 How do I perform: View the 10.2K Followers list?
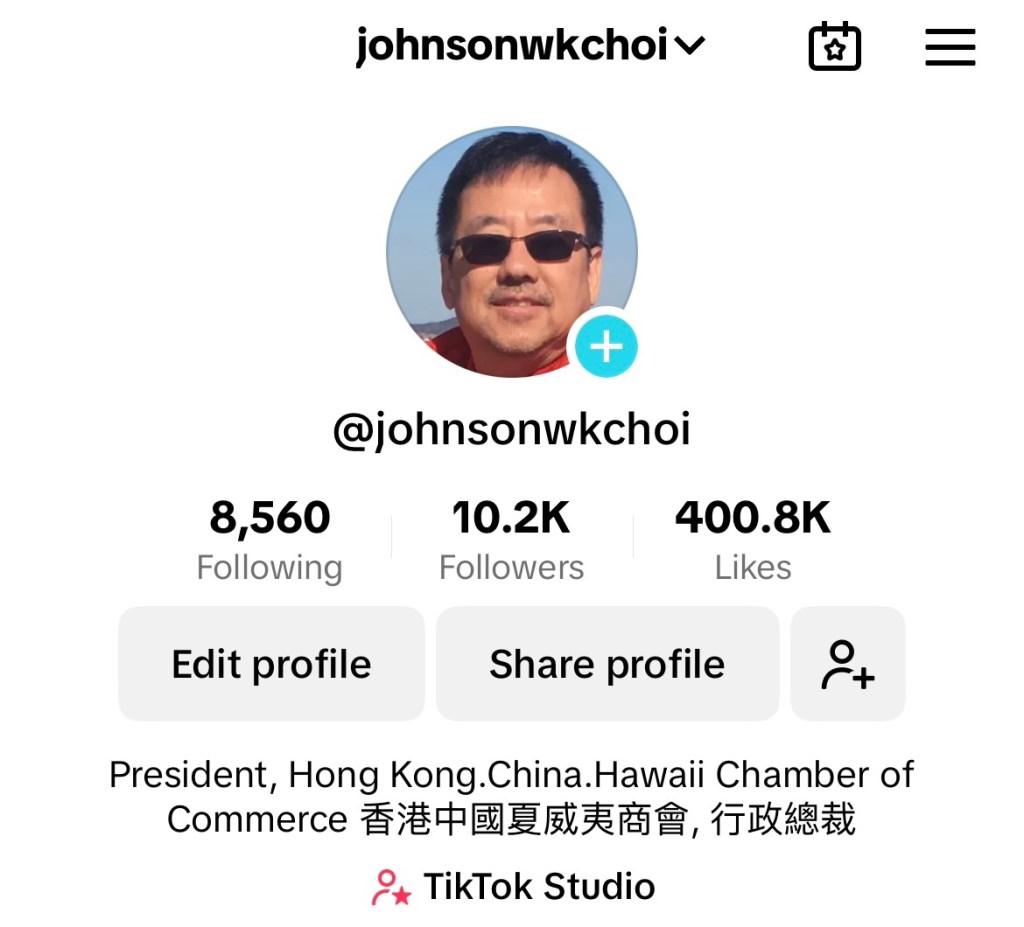[x=511, y=540]
